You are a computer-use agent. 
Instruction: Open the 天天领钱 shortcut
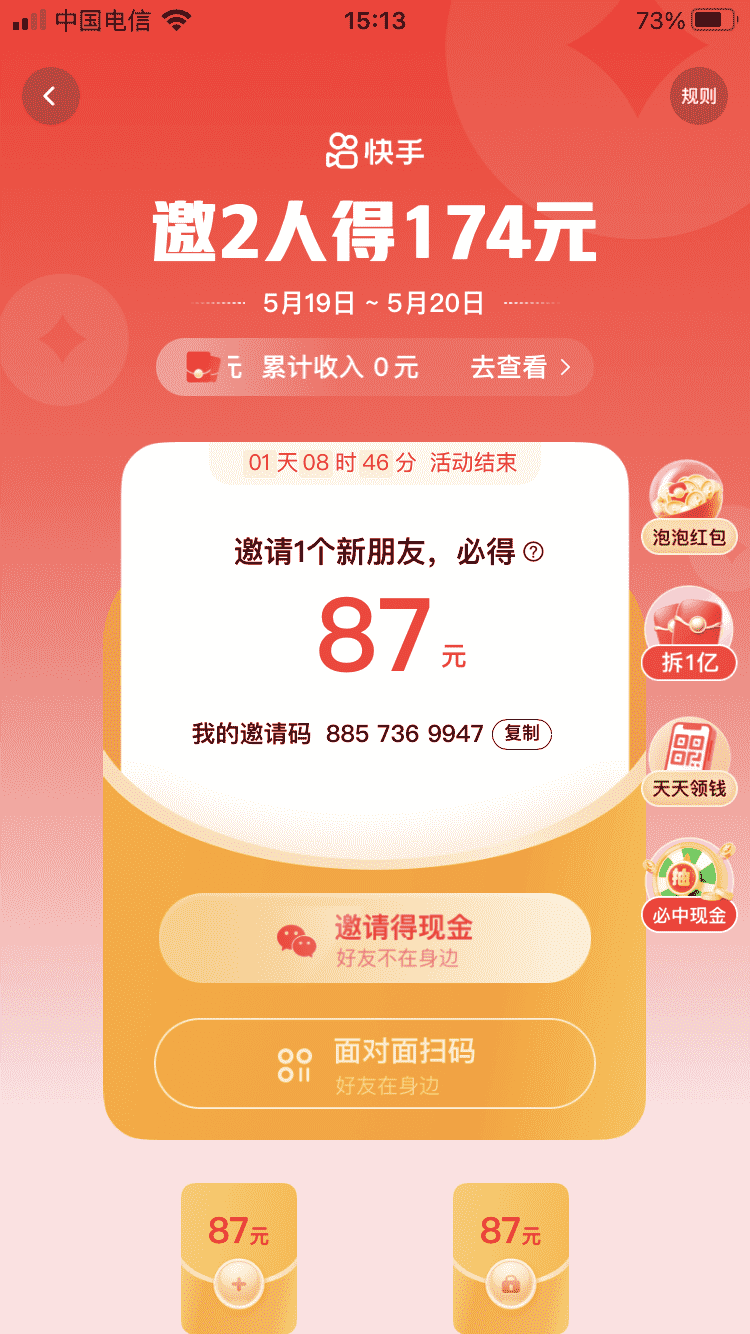[x=689, y=760]
